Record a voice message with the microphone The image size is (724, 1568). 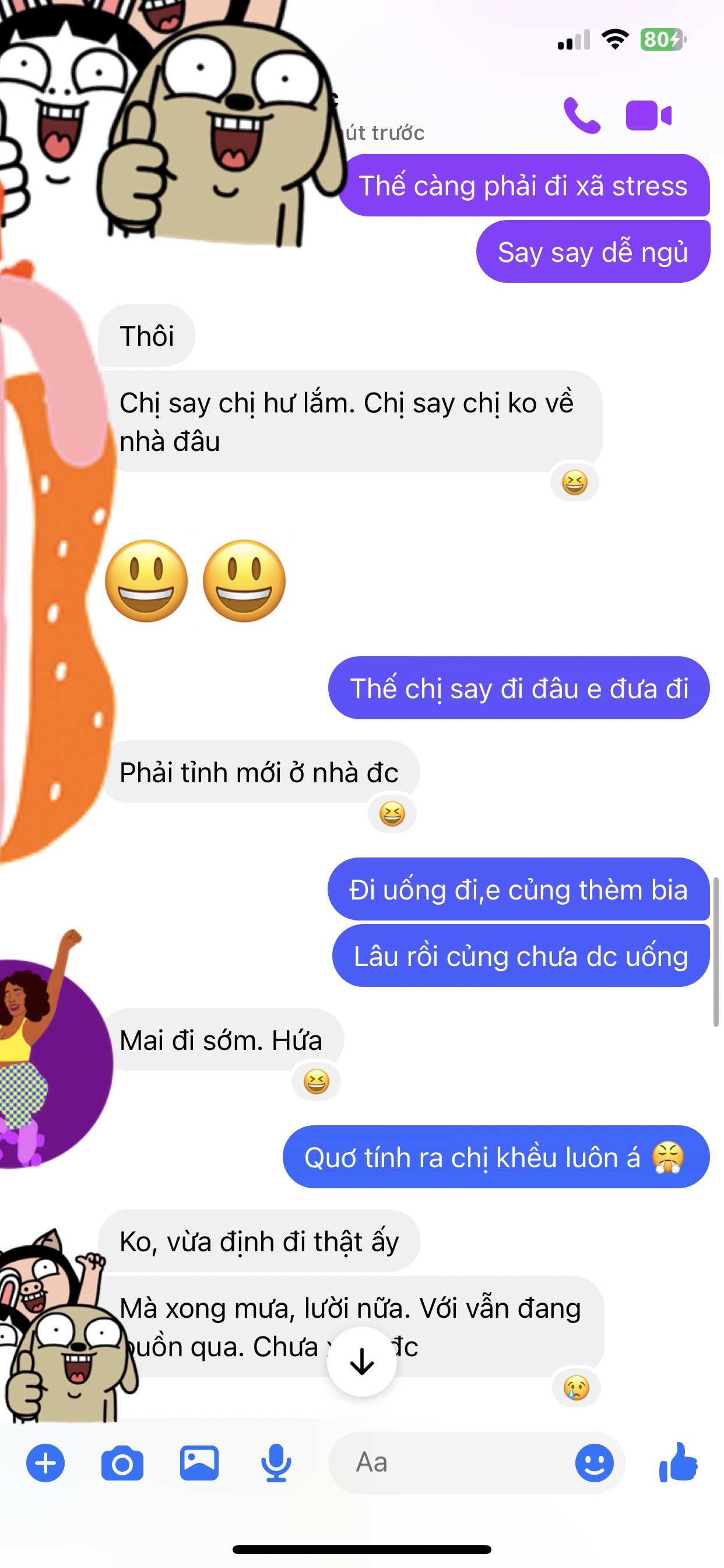point(276,1462)
